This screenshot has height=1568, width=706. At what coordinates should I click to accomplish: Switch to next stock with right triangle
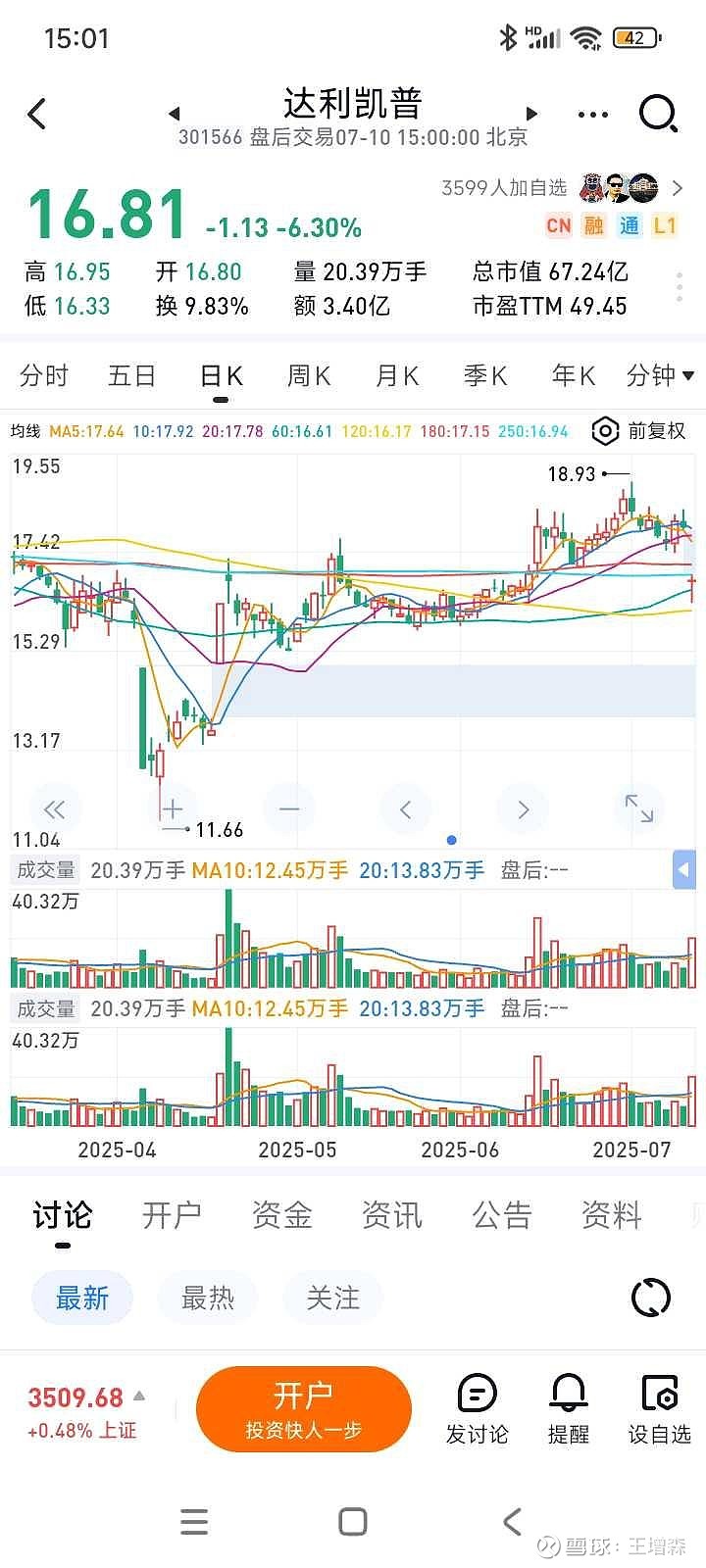(x=531, y=114)
